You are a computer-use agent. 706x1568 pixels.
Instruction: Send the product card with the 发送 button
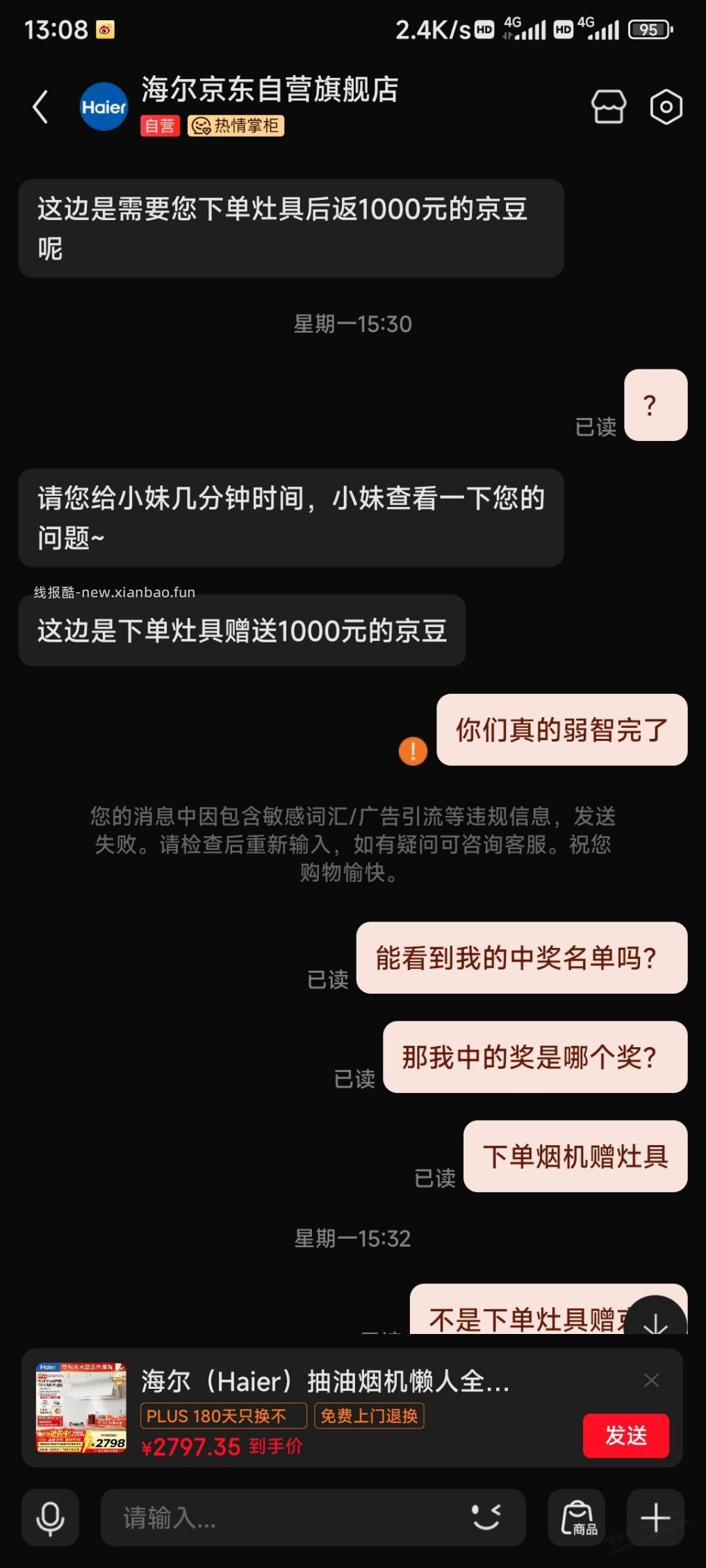[625, 1436]
